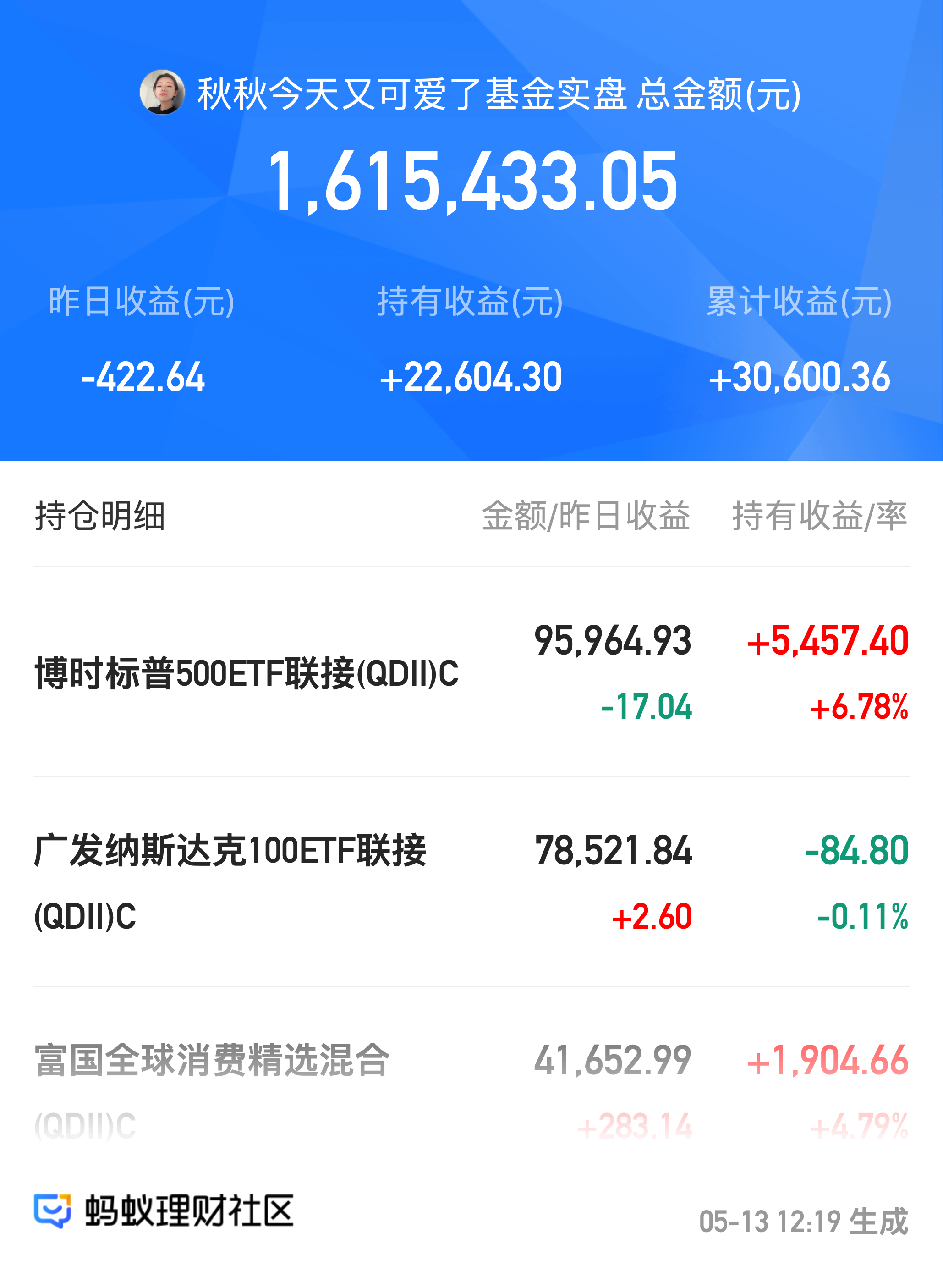Screen dimensions: 943x1288
Task: Select the 累计收益 value +30,600.36
Action: [799, 377]
